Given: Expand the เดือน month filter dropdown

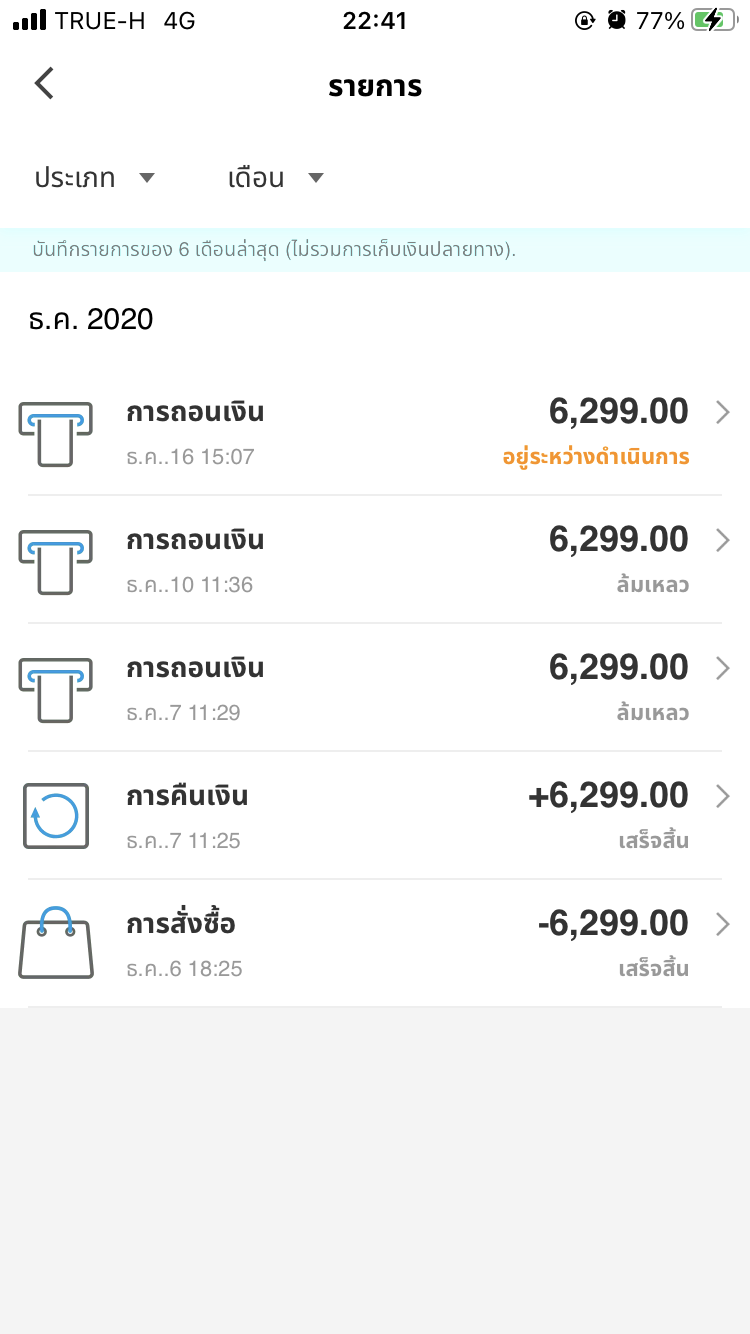Looking at the screenshot, I should pos(276,179).
